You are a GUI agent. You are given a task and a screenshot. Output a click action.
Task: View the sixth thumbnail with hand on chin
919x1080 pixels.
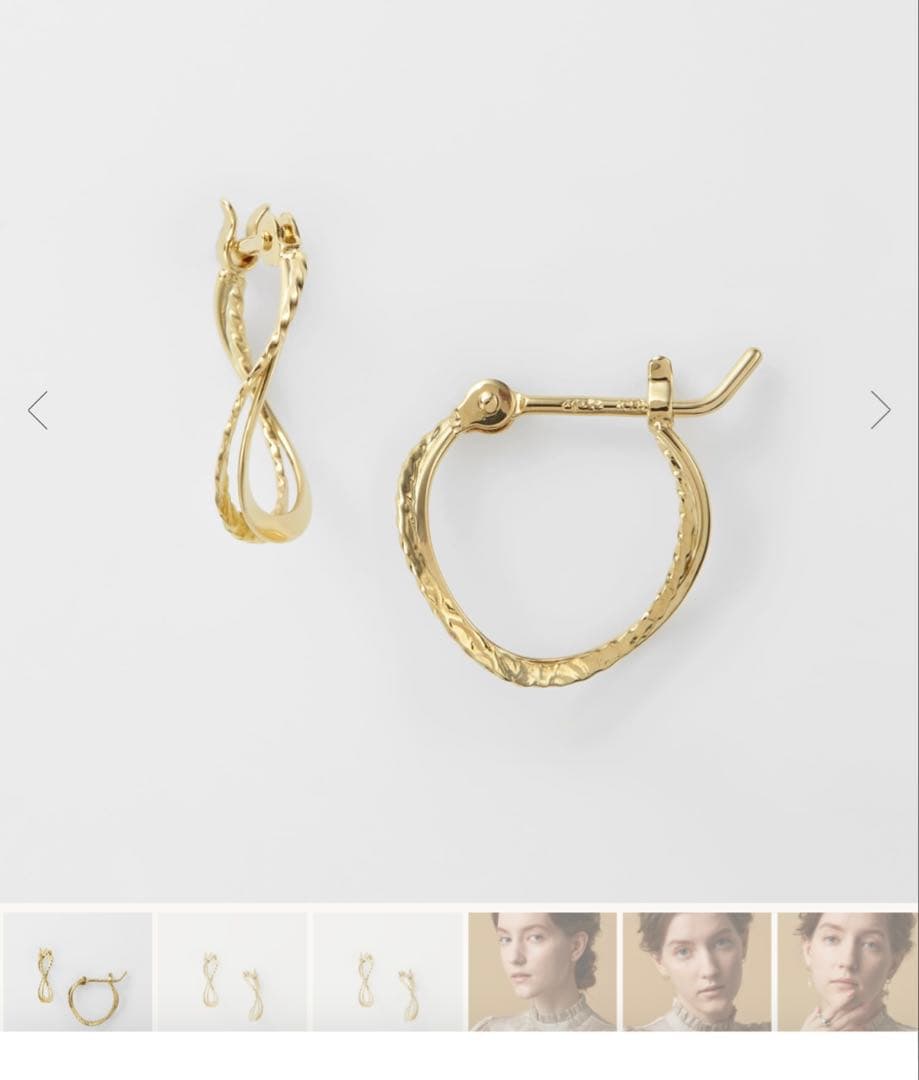(848, 971)
